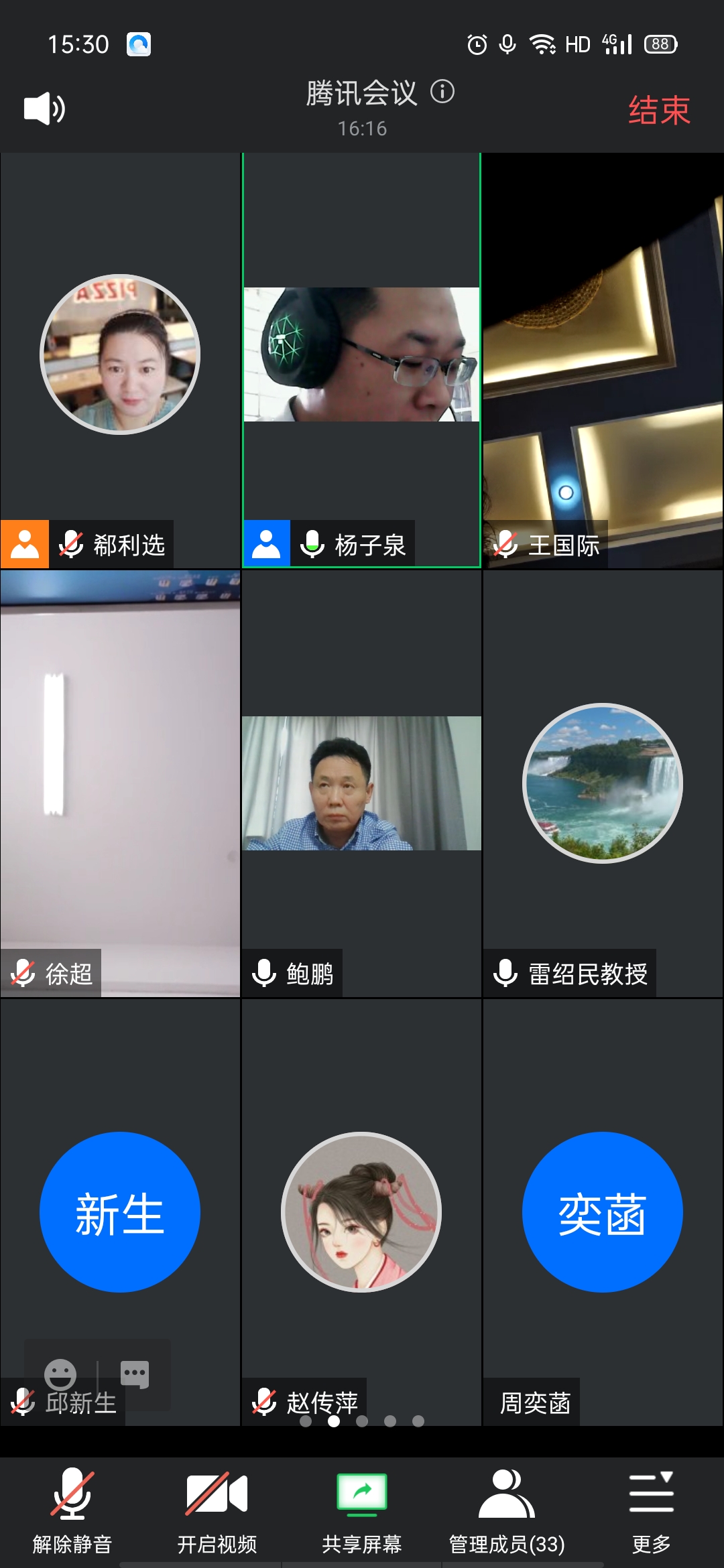
Task: Open meeting info next to 腾讯会议
Action: pos(442,92)
